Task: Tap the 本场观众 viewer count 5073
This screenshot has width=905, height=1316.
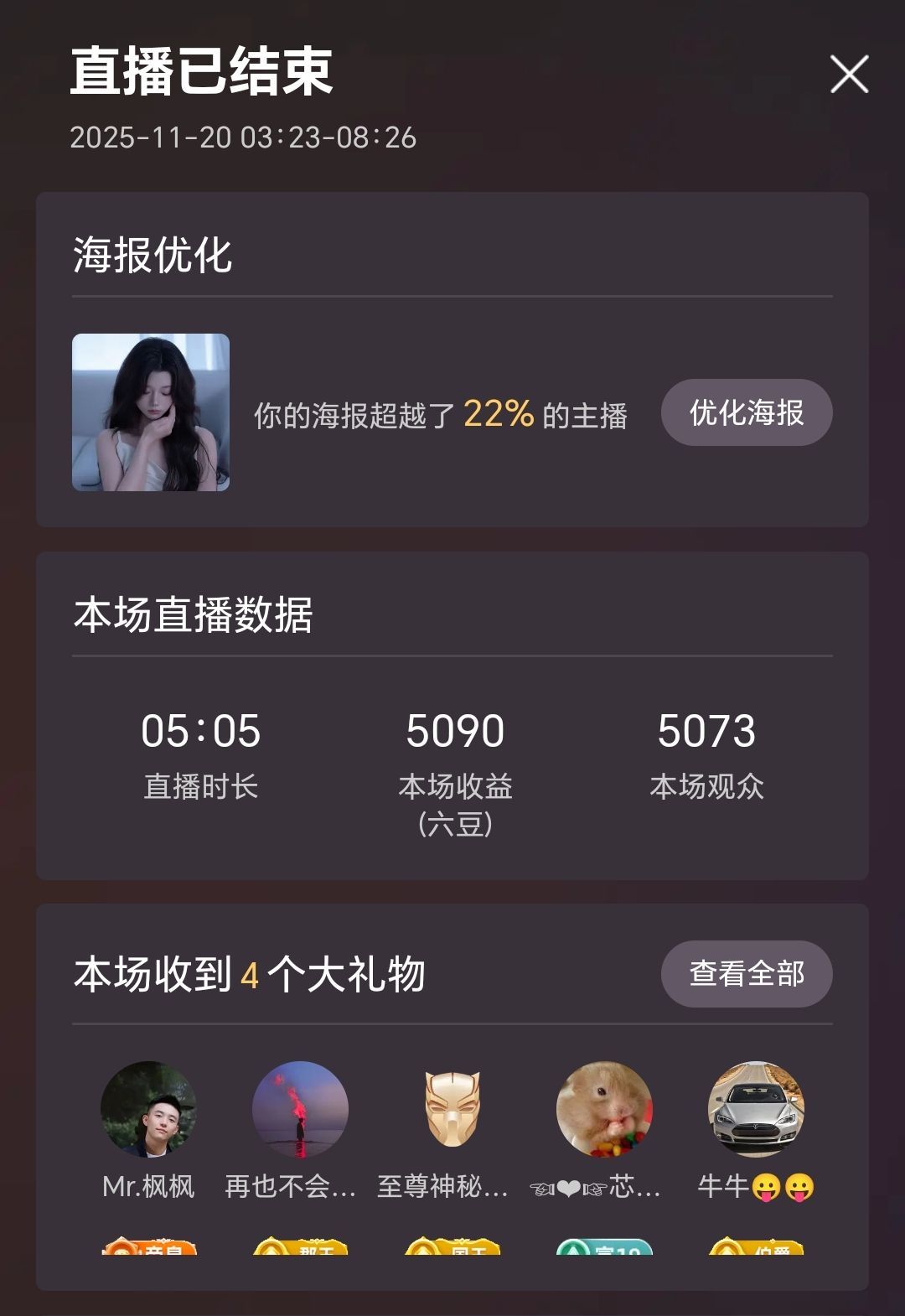Action: [708, 730]
